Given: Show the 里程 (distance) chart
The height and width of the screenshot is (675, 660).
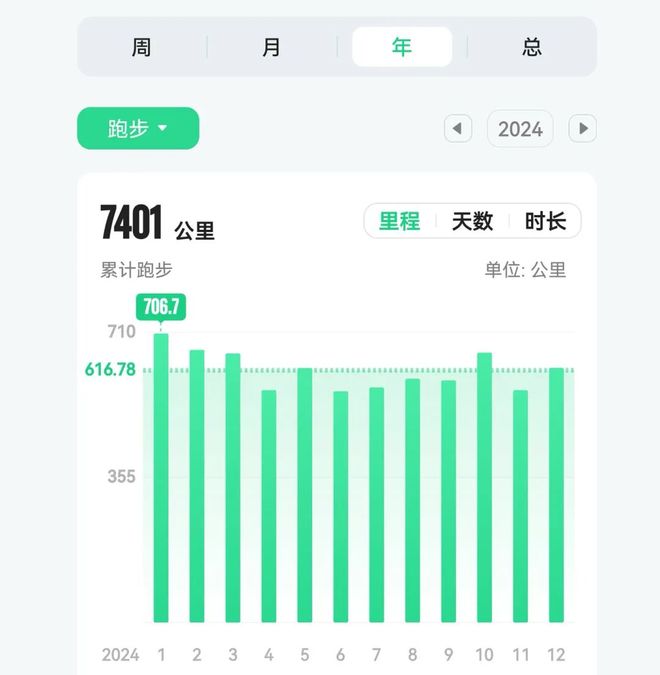Looking at the screenshot, I should (x=399, y=221).
